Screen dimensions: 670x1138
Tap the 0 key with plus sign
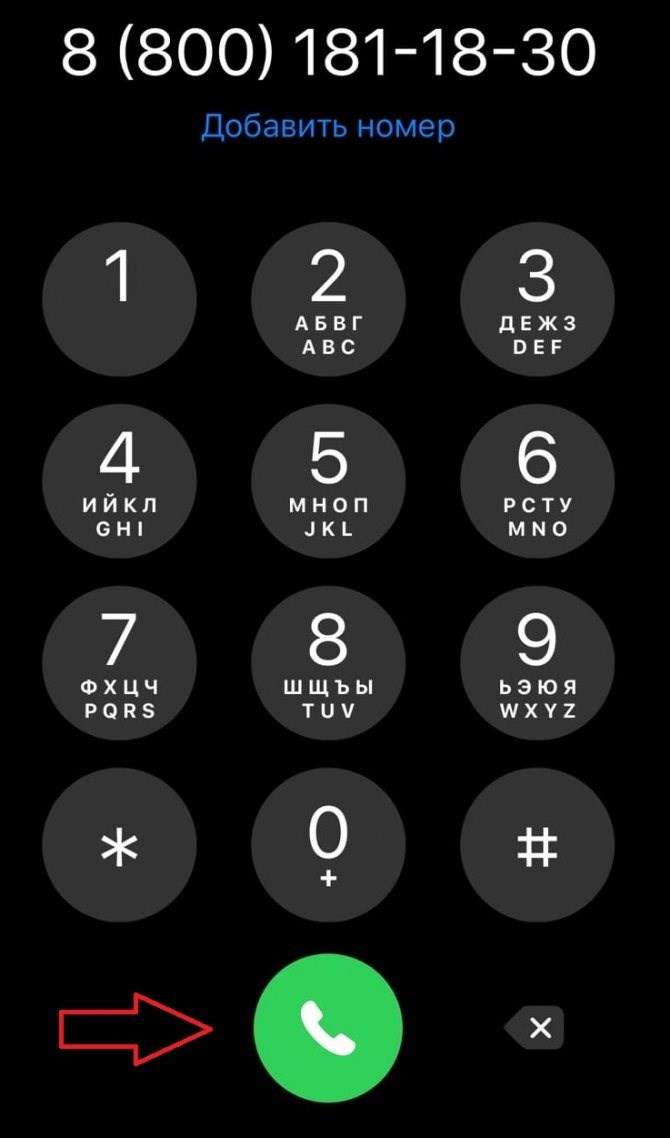pyautogui.click(x=328, y=845)
